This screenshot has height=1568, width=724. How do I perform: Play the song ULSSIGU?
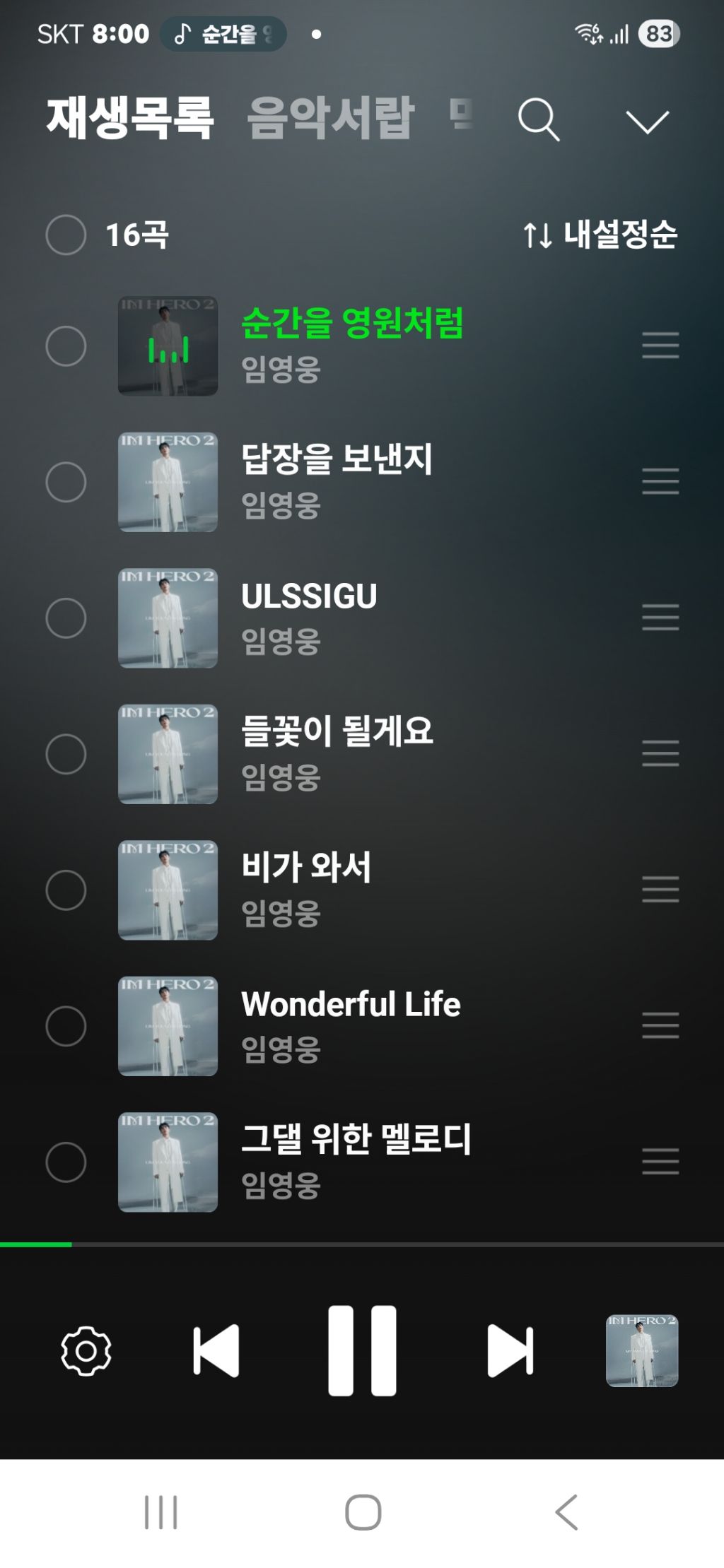tap(309, 596)
